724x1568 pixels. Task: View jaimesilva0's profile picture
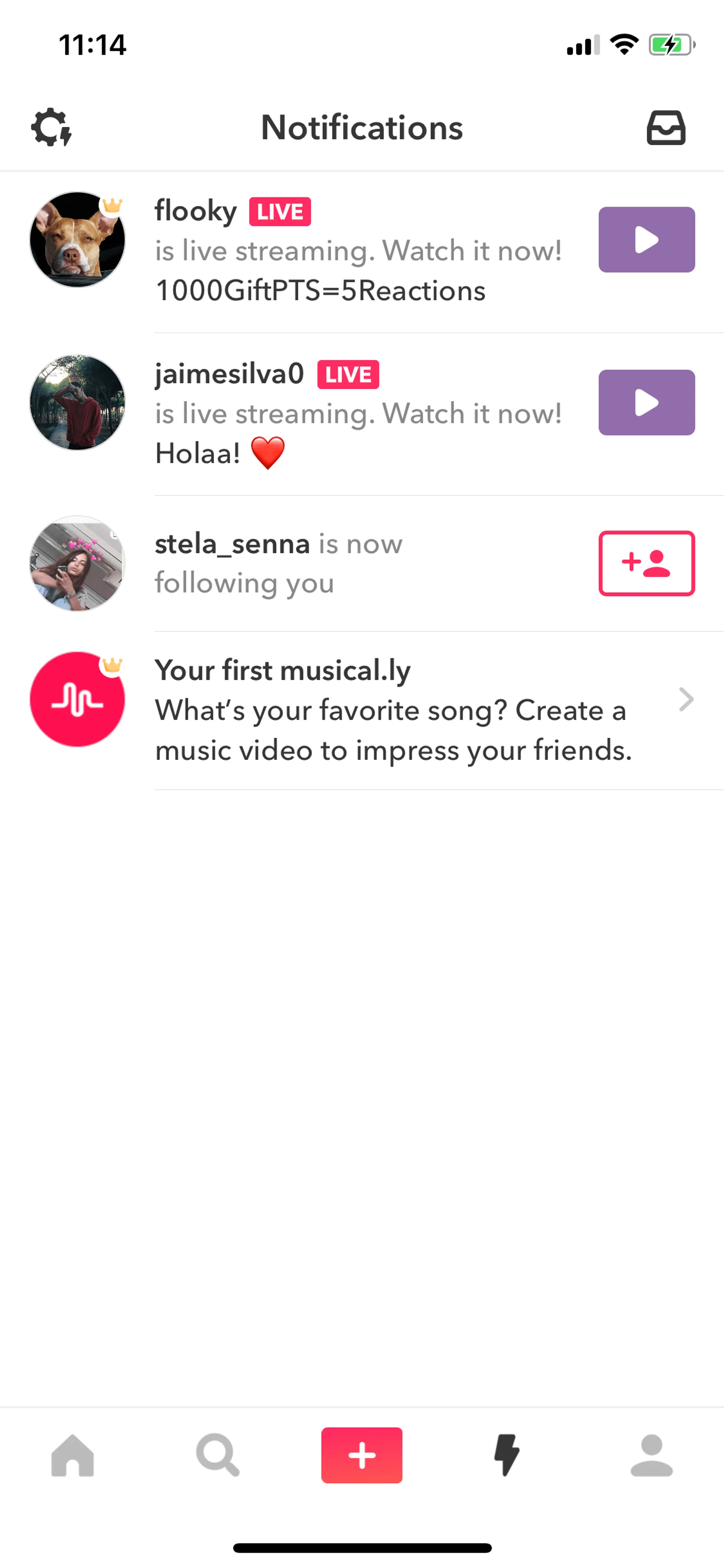(77, 402)
